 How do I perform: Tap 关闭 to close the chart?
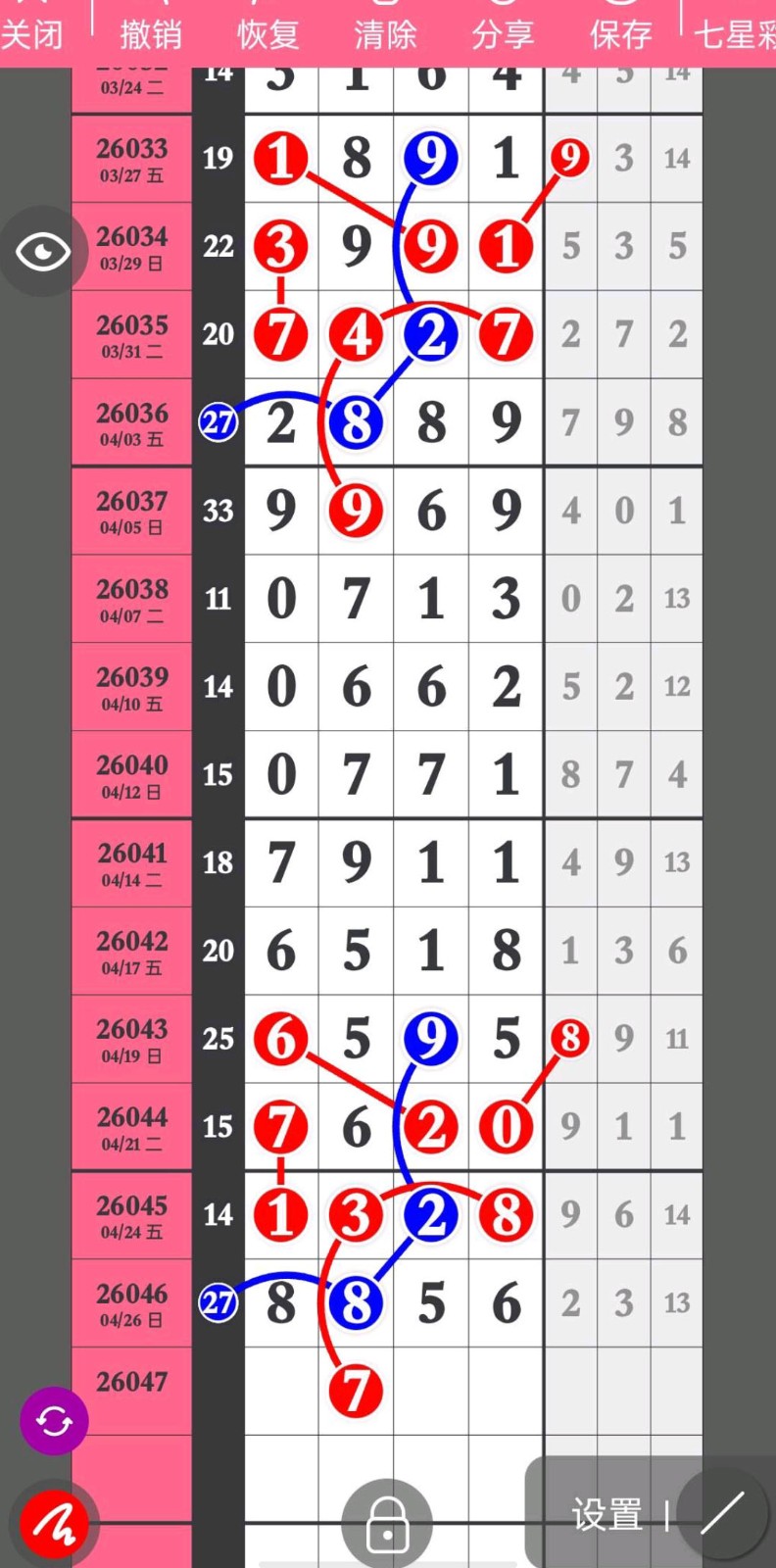click(x=31, y=34)
